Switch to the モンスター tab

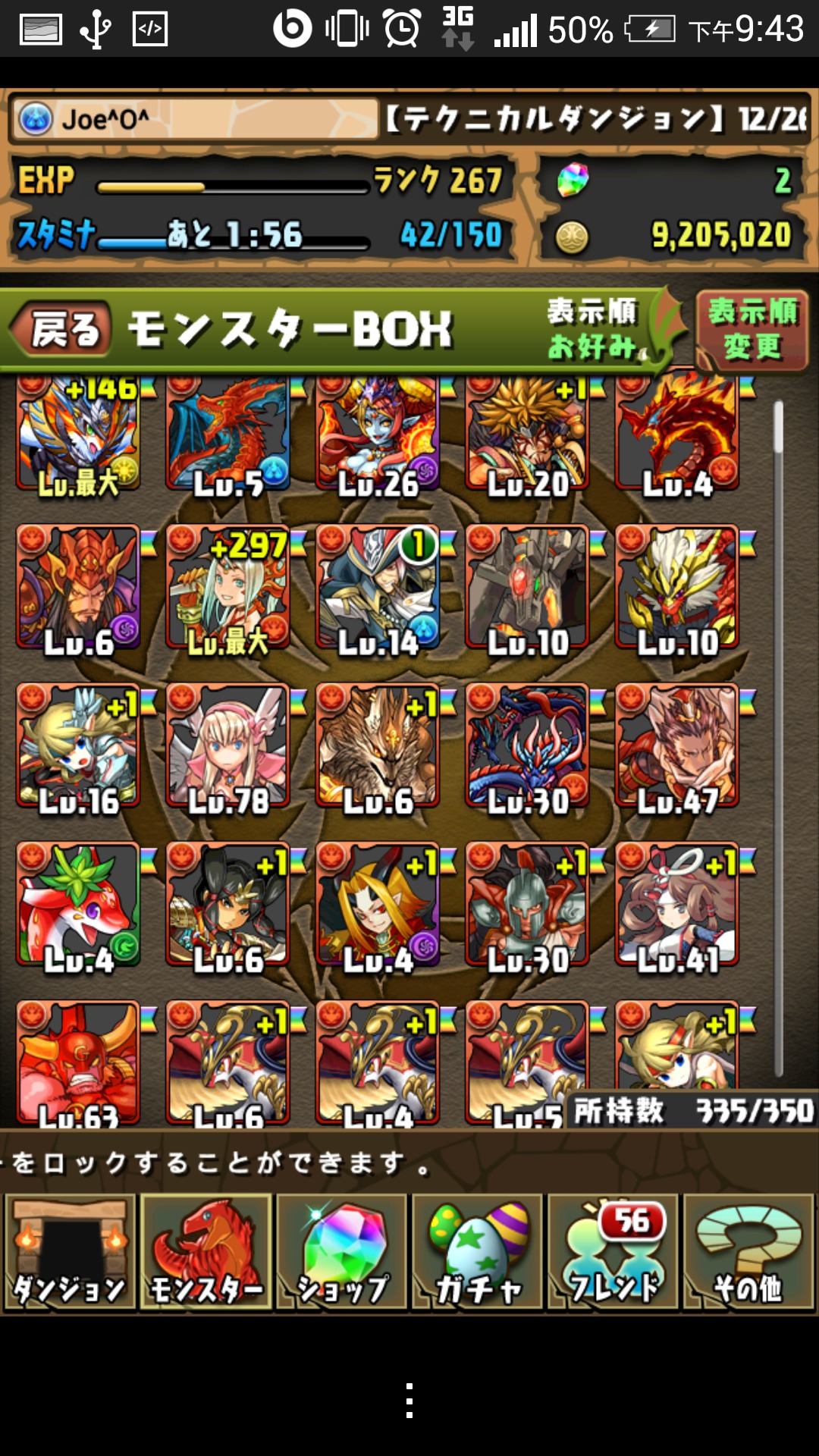click(206, 1251)
